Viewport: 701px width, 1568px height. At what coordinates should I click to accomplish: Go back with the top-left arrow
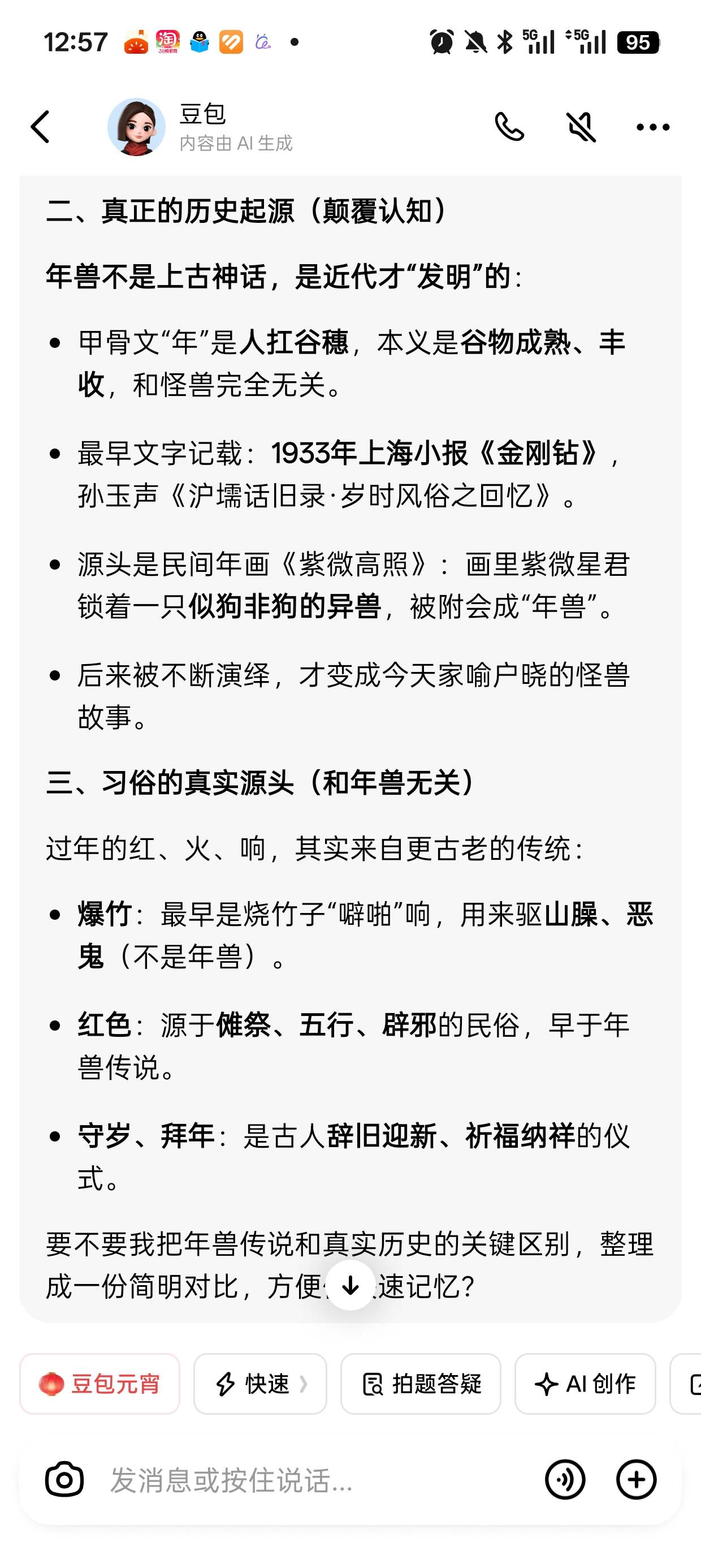click(40, 127)
